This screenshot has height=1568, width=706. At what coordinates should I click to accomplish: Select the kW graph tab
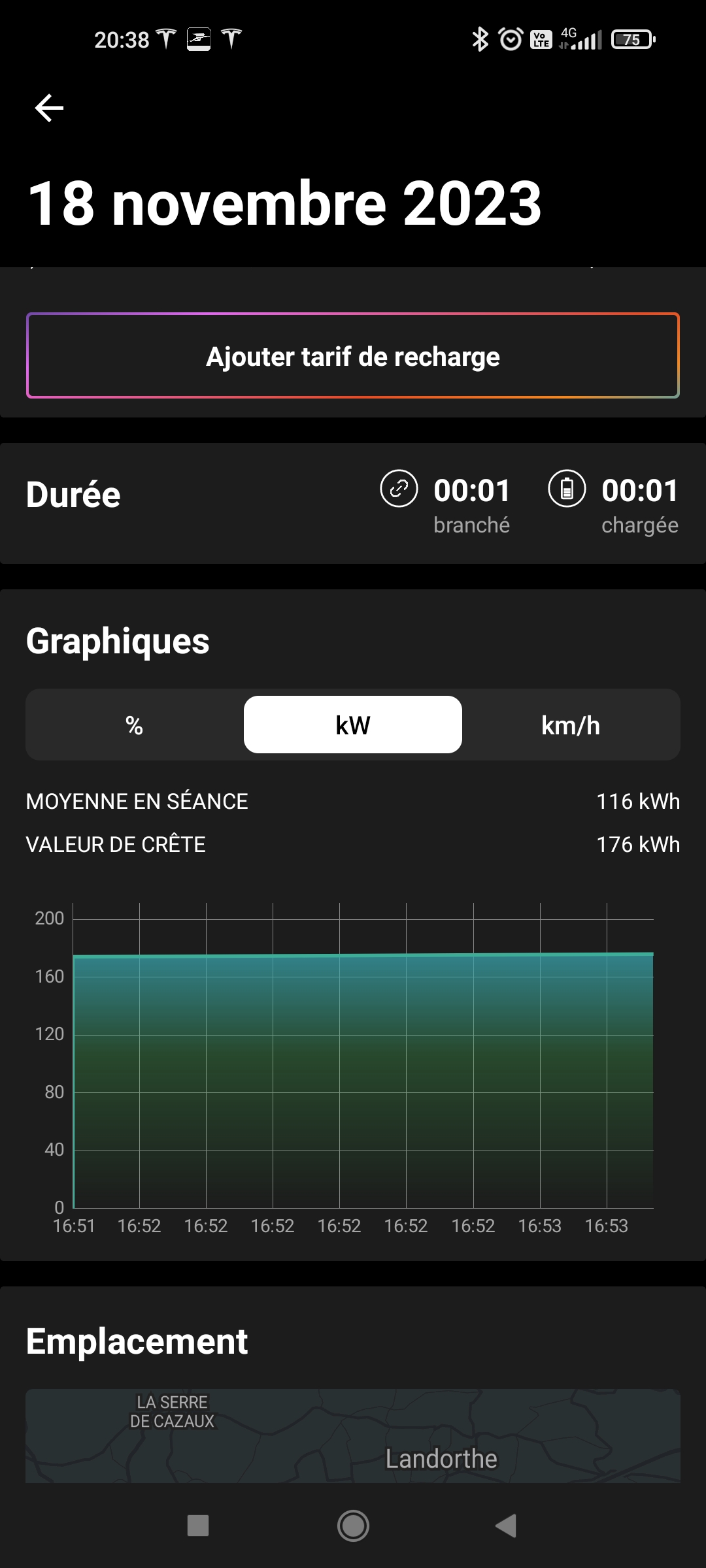point(353,725)
